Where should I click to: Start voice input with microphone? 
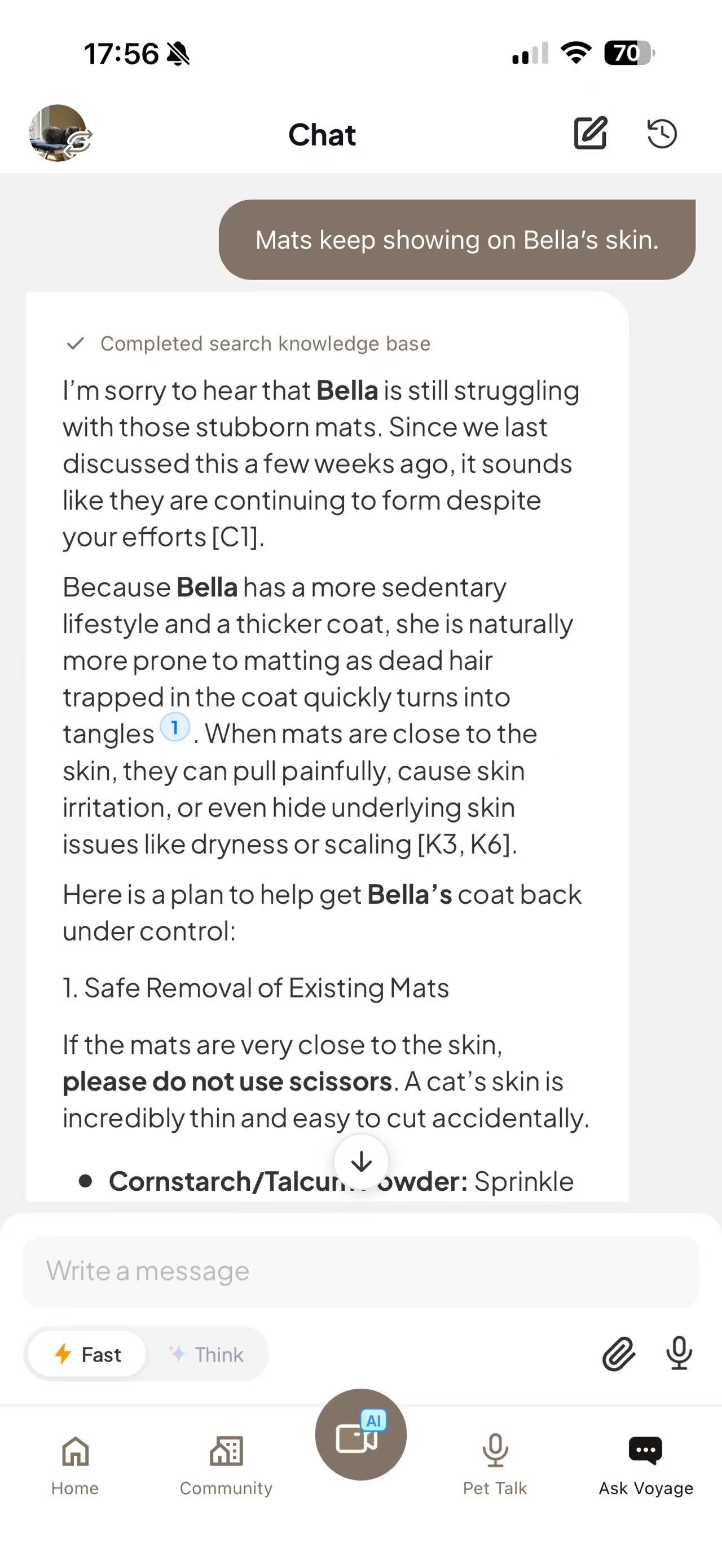pos(679,1354)
